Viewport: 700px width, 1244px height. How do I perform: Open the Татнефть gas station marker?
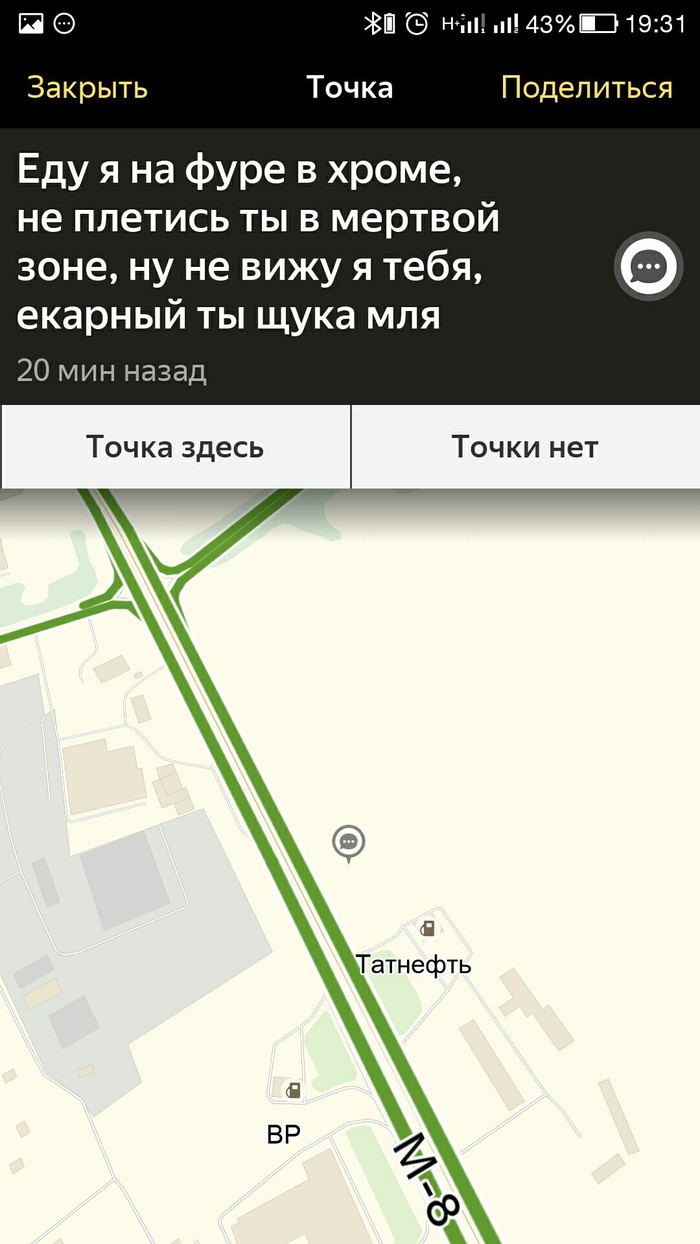pyautogui.click(x=428, y=928)
